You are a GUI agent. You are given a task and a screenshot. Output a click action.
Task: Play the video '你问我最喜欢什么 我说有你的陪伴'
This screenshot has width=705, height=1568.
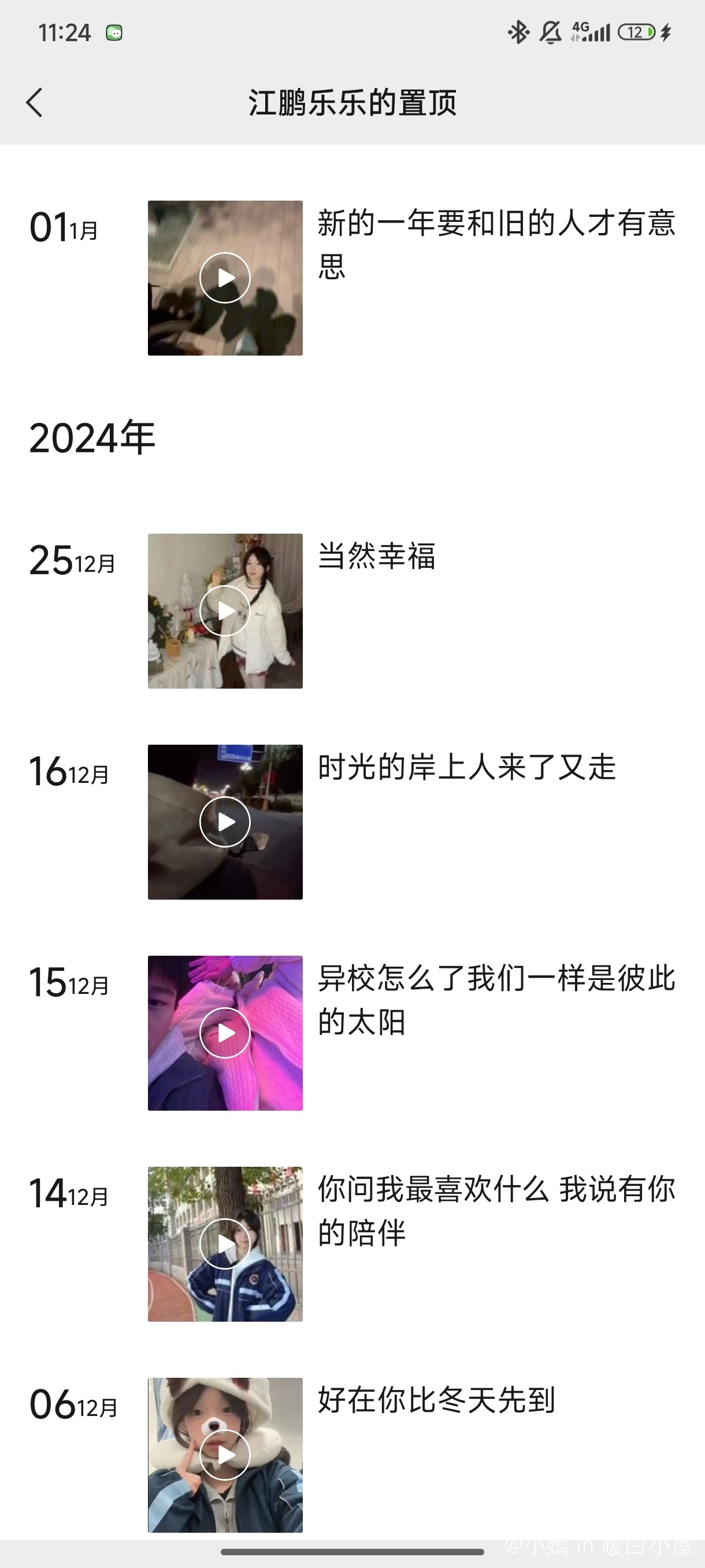coord(225,1244)
